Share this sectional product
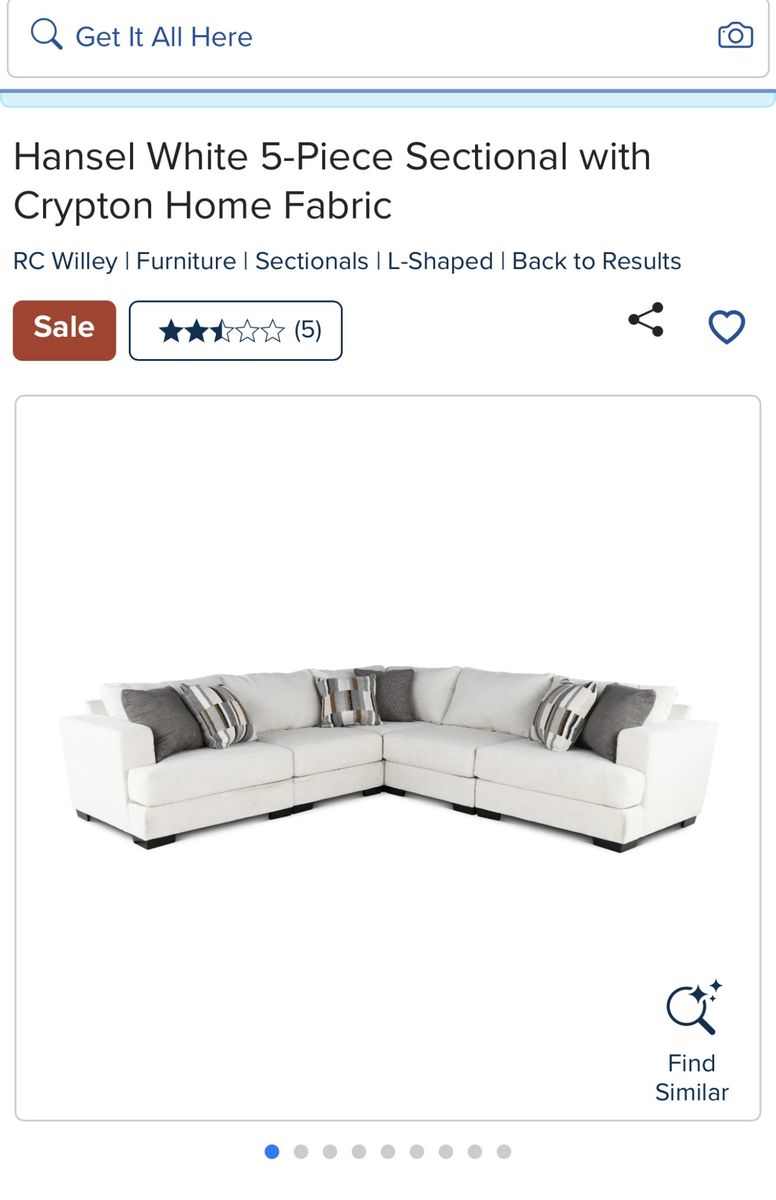This screenshot has width=776, height=1200. point(646,320)
